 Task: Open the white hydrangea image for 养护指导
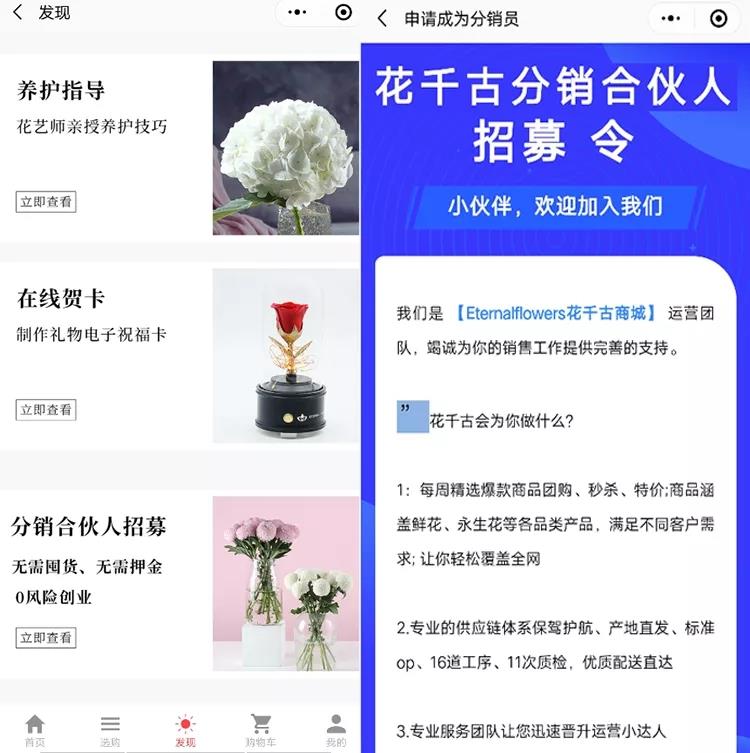(285, 147)
